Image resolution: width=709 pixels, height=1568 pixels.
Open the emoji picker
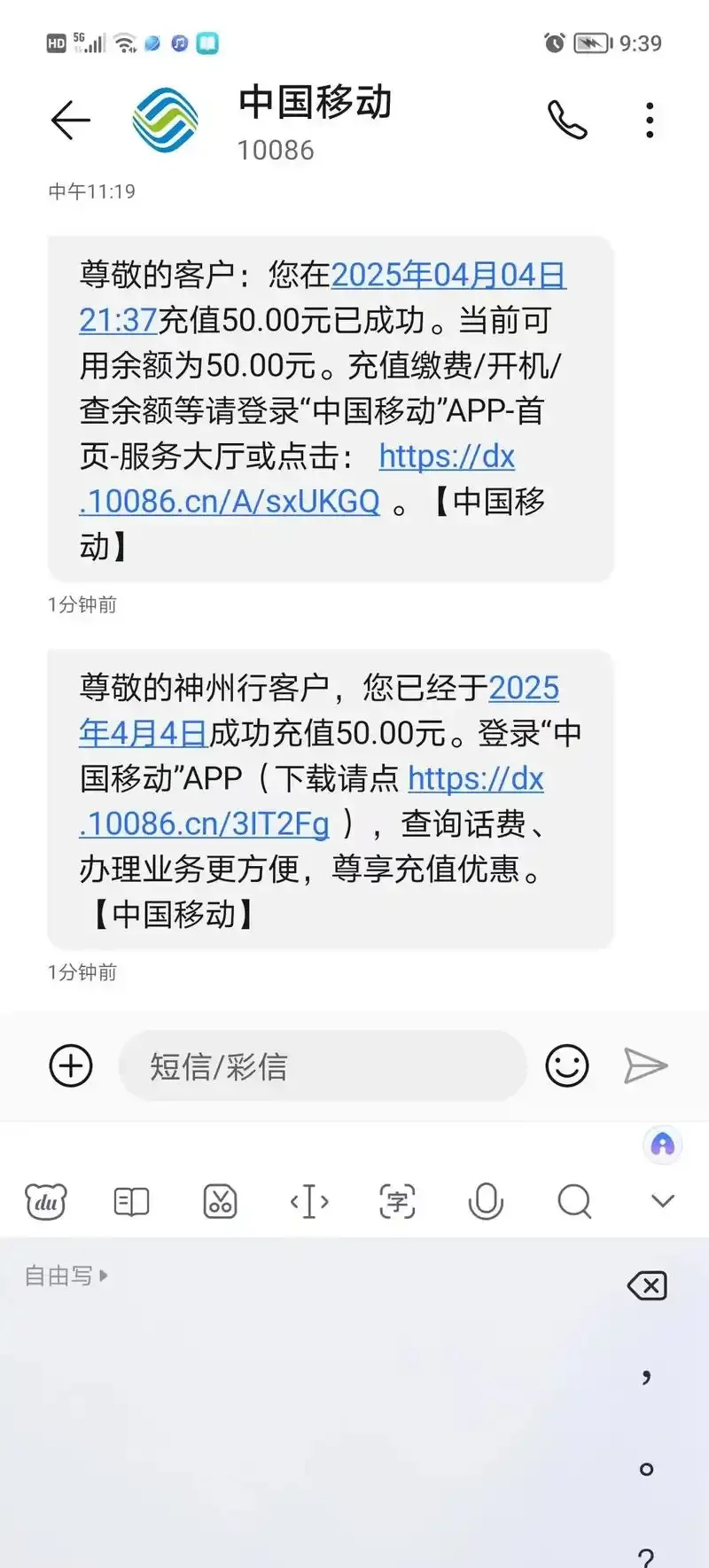pos(567,1065)
